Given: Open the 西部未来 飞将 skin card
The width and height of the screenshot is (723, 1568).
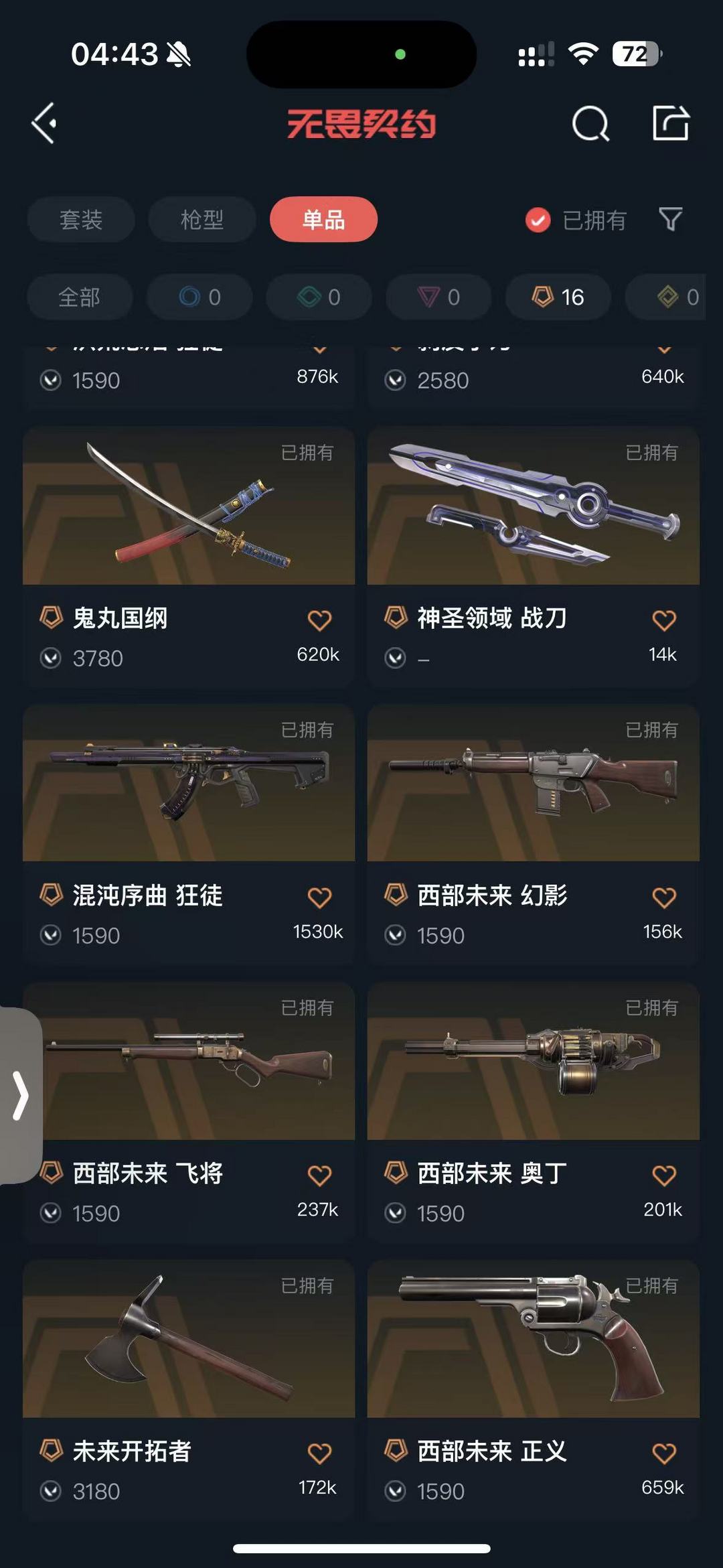Looking at the screenshot, I should (189, 1113).
